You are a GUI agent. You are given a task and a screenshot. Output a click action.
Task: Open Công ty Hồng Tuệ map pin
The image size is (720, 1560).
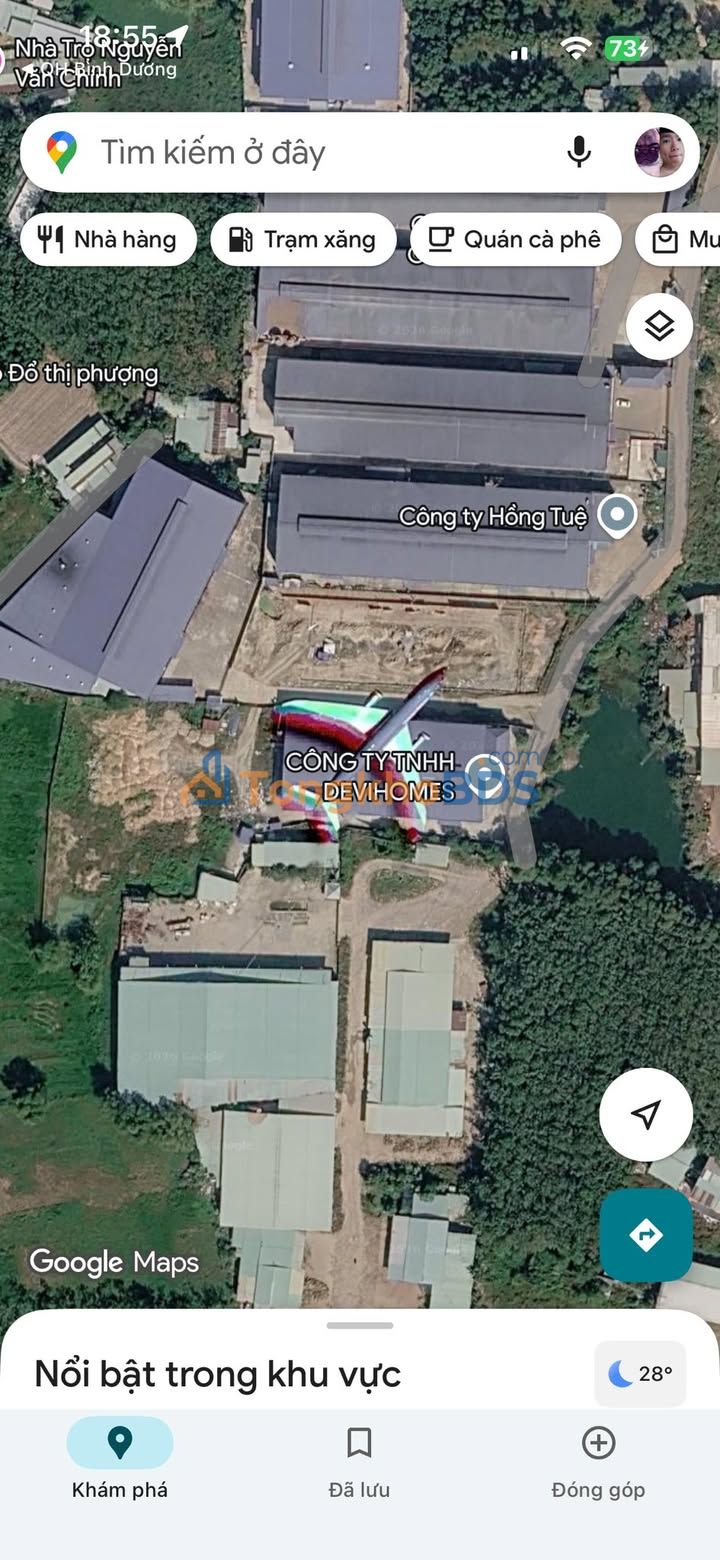[x=617, y=515]
